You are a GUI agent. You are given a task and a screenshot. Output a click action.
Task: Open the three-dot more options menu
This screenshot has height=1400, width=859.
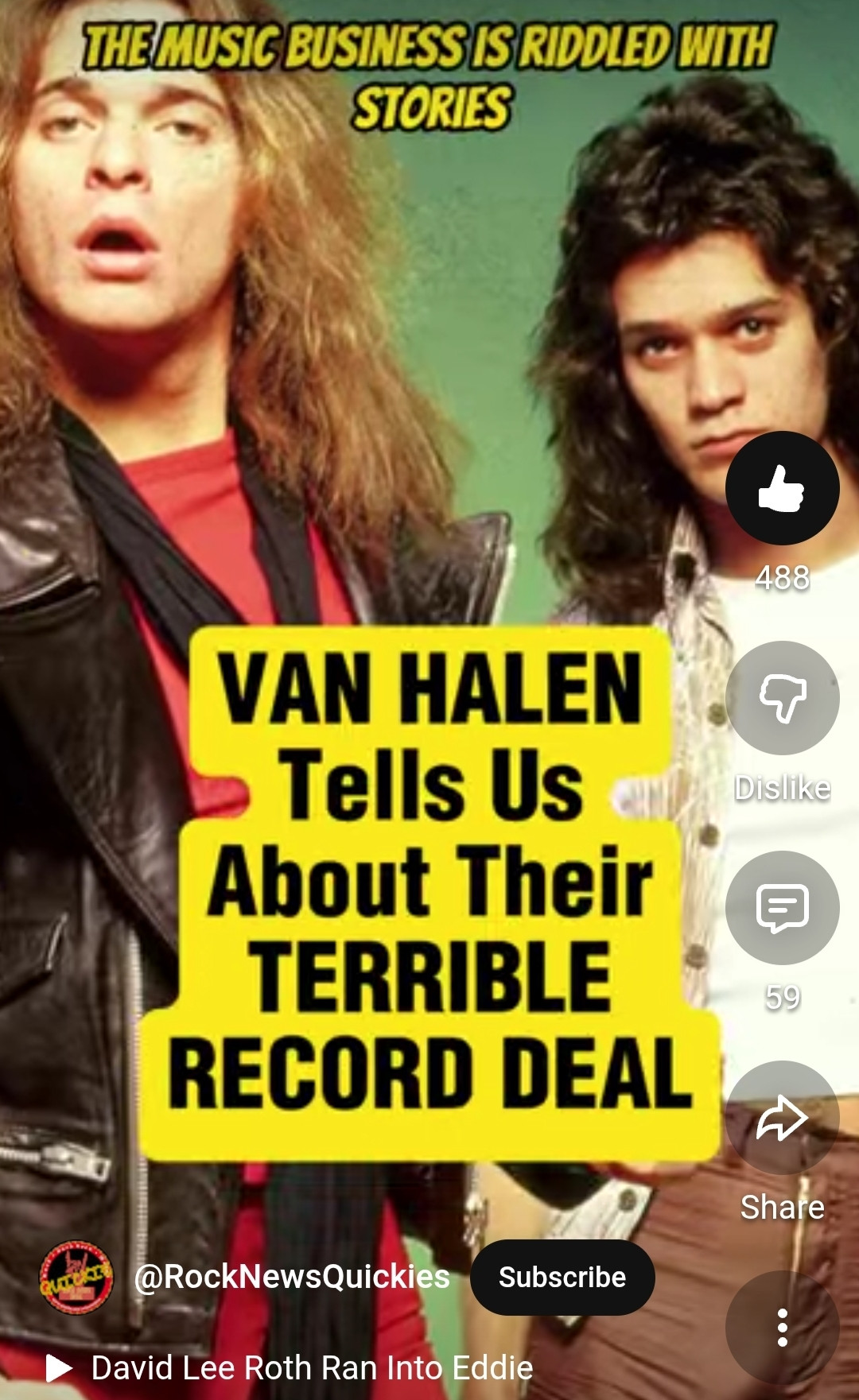click(x=782, y=1327)
